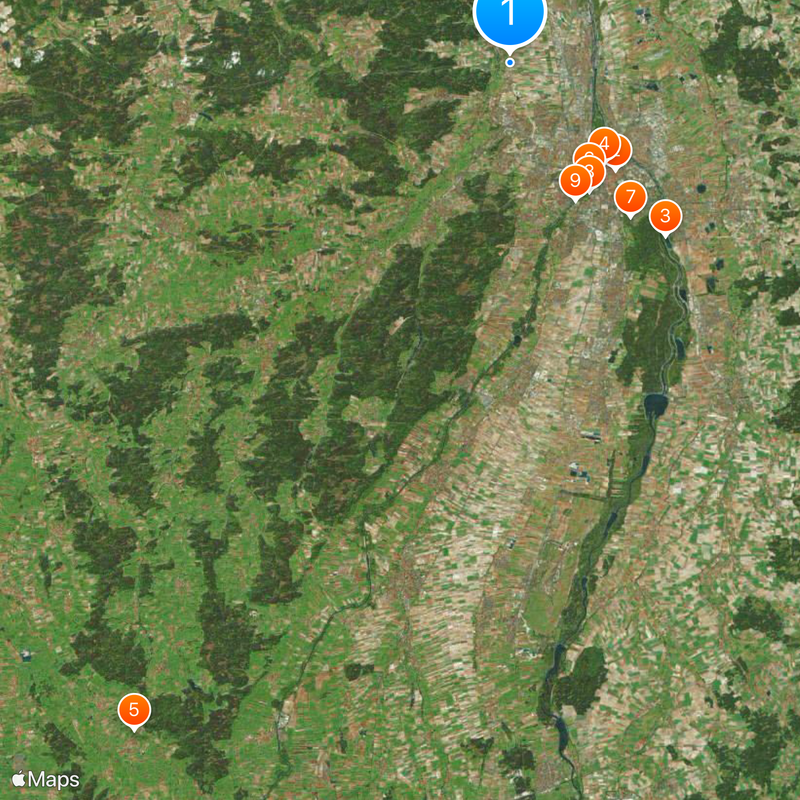Select the orange pin numbered 7
The width and height of the screenshot is (800, 800).
click(x=629, y=197)
